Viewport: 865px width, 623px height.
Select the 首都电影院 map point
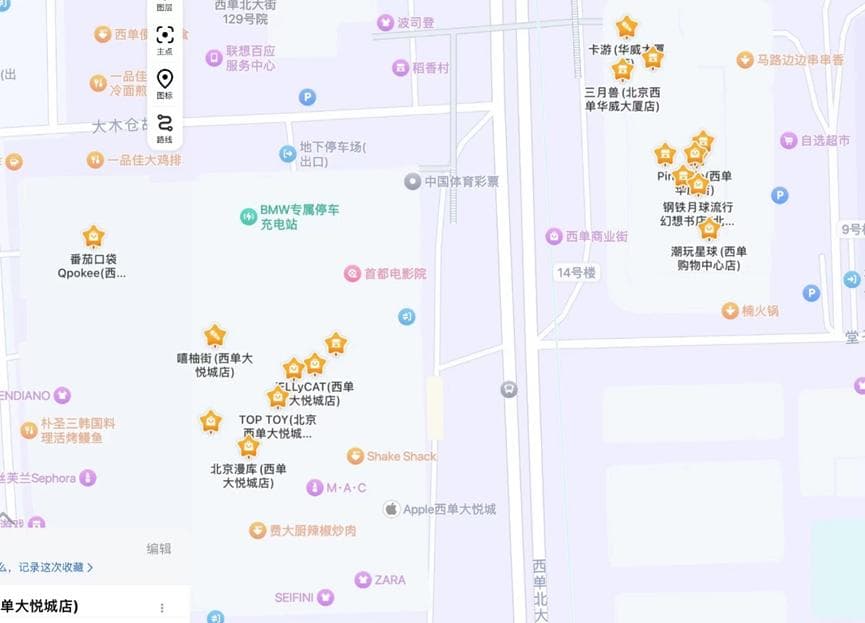click(x=352, y=273)
